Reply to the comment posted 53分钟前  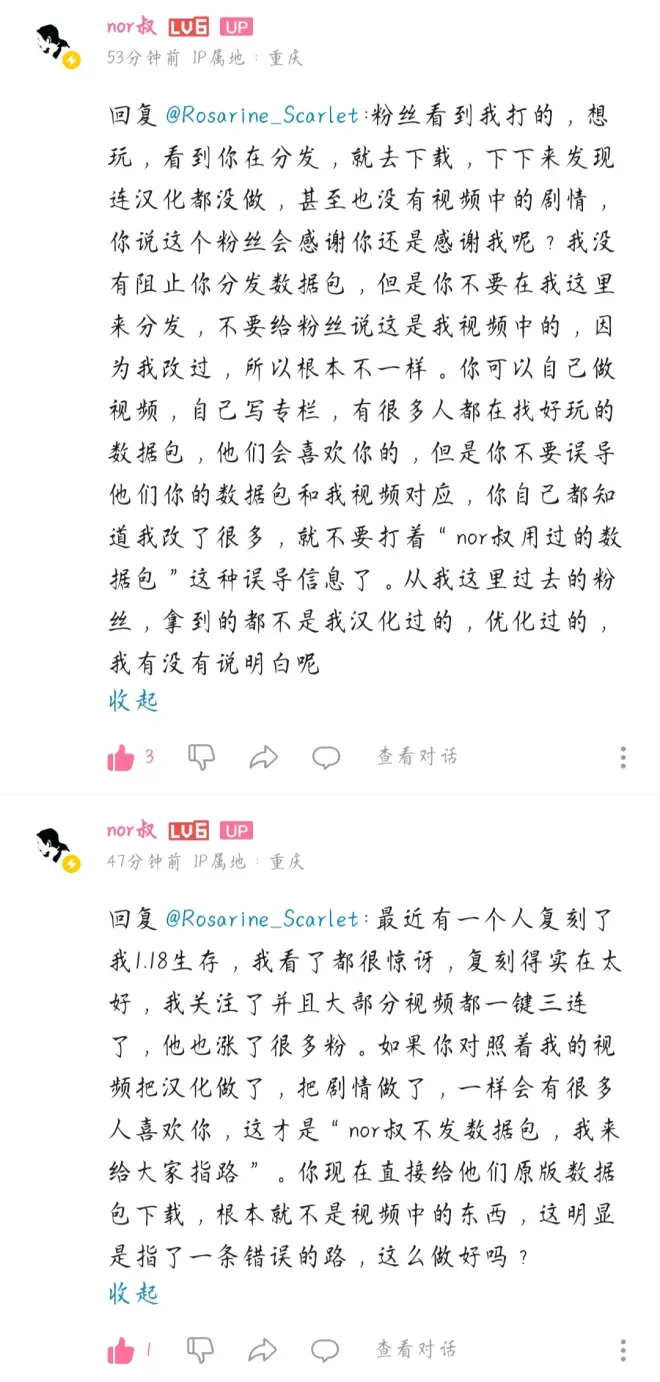(x=326, y=757)
